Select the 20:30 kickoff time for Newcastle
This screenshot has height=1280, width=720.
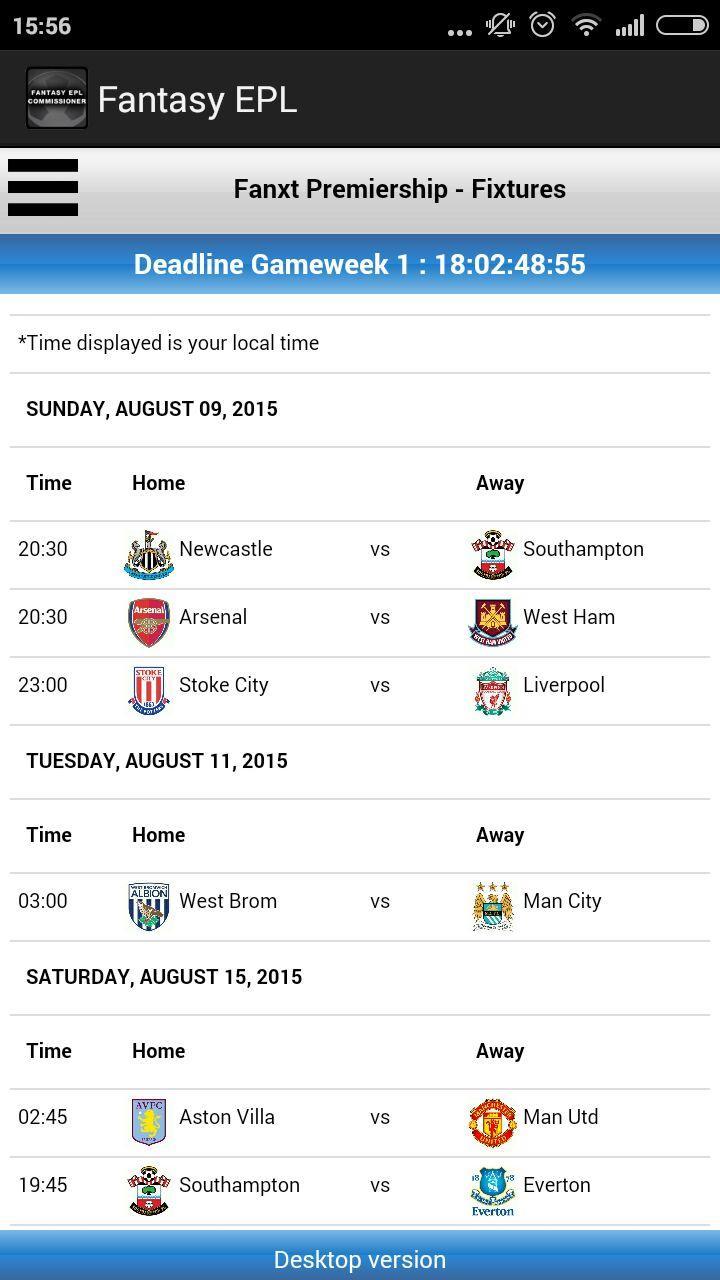43,549
